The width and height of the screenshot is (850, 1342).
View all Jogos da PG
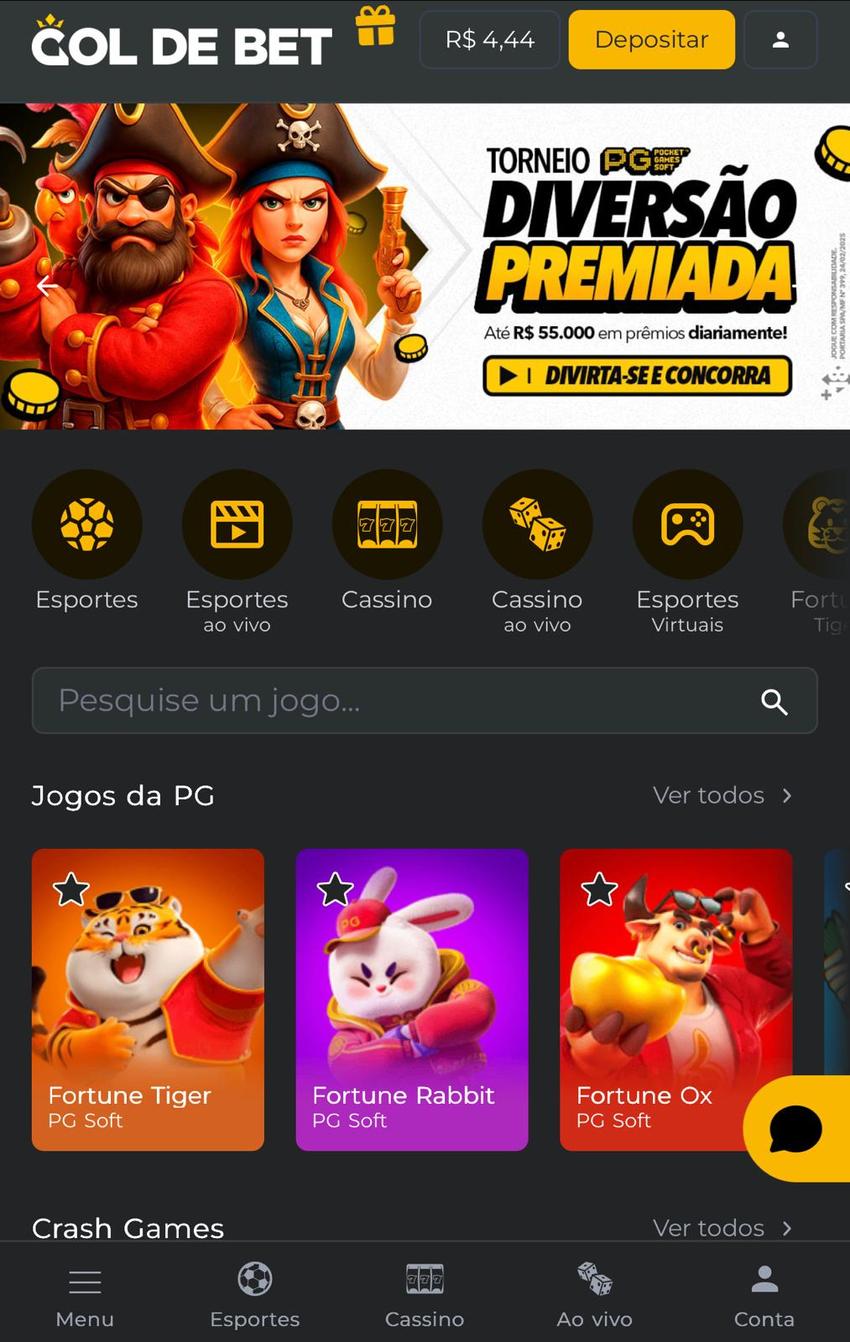722,795
